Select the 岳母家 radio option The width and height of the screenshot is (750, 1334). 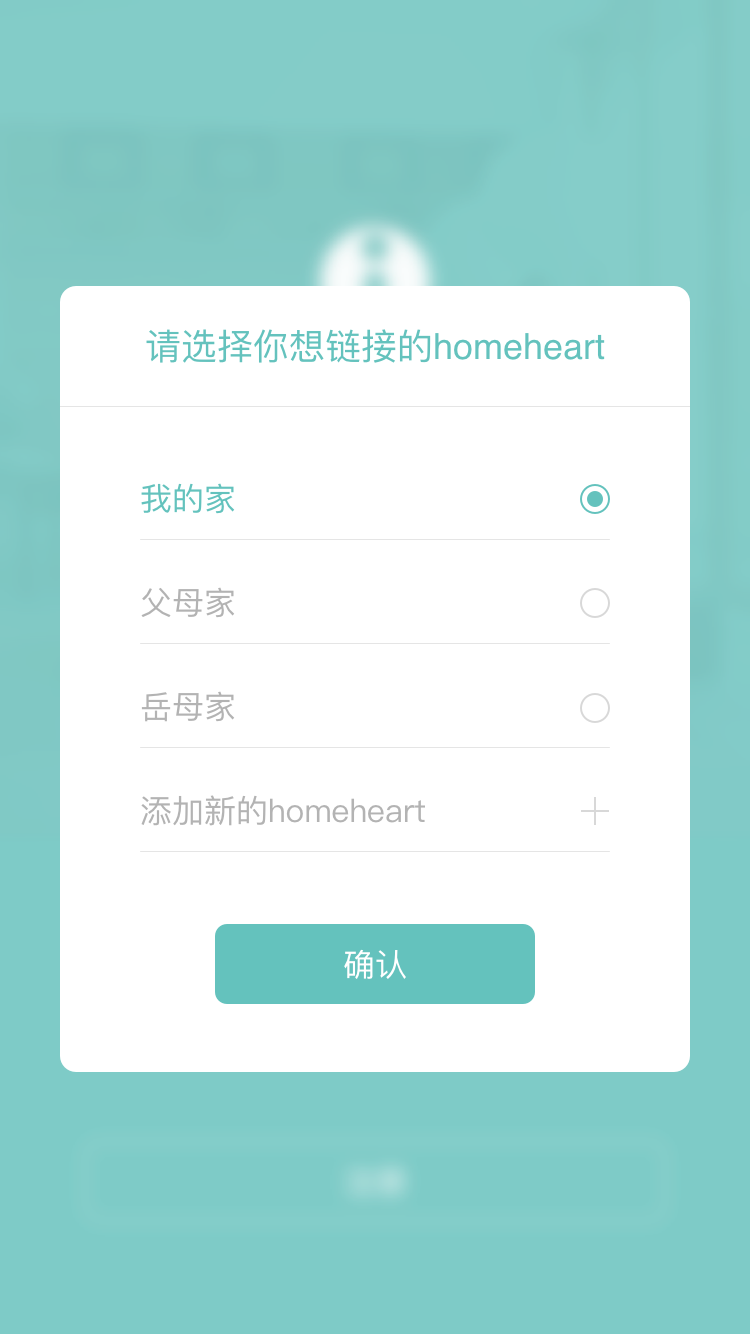click(594, 707)
